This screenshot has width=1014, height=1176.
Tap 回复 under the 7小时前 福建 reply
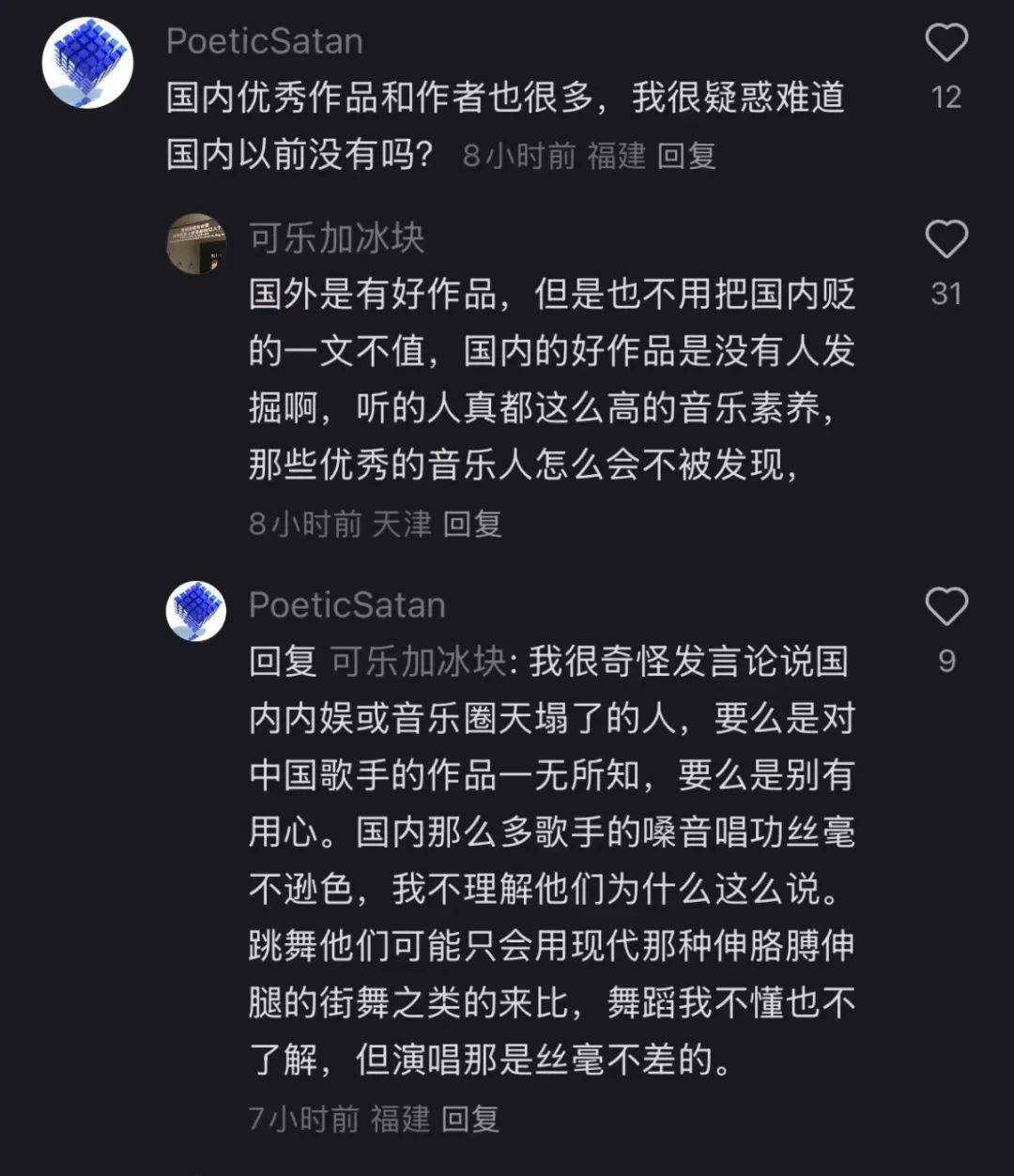[470, 1119]
